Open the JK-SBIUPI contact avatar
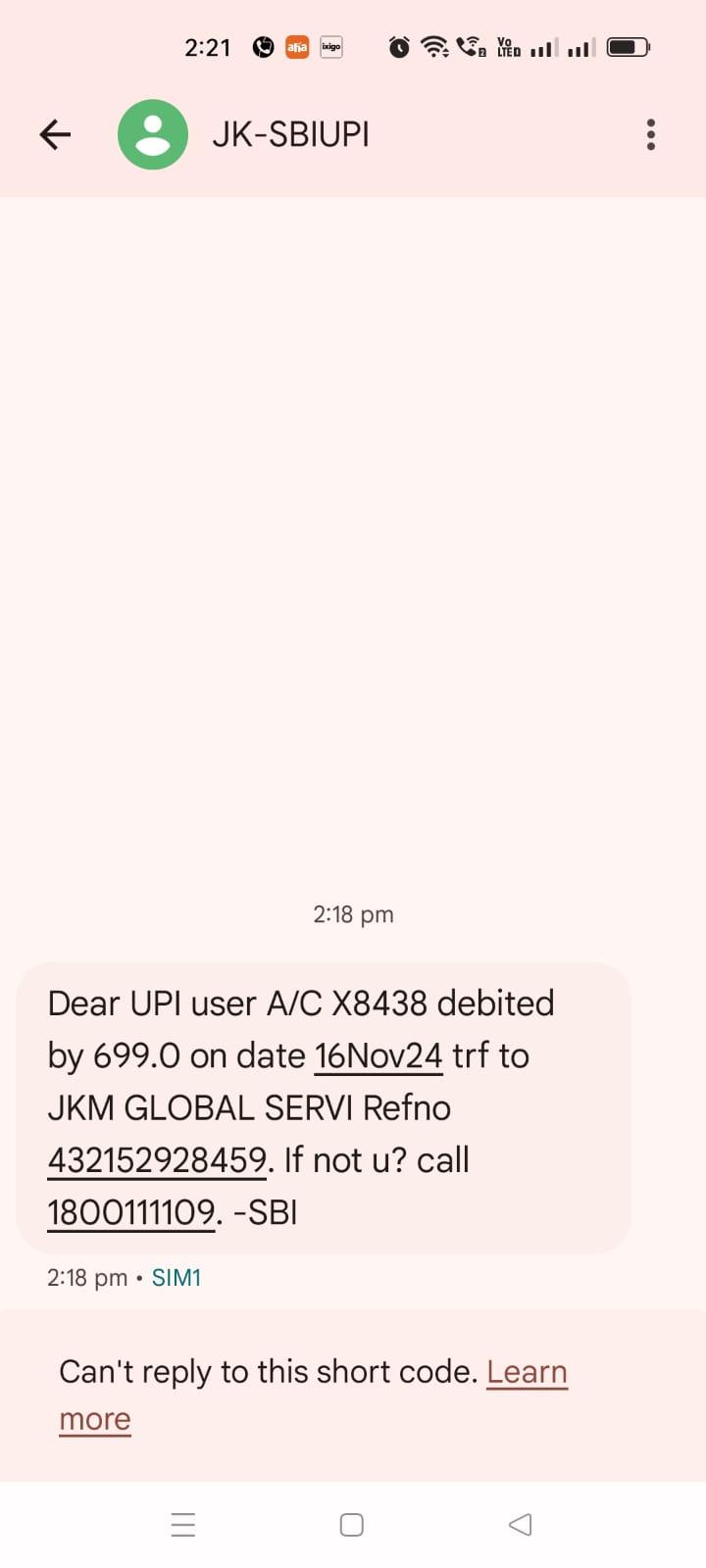The image size is (706, 1568). [x=153, y=134]
